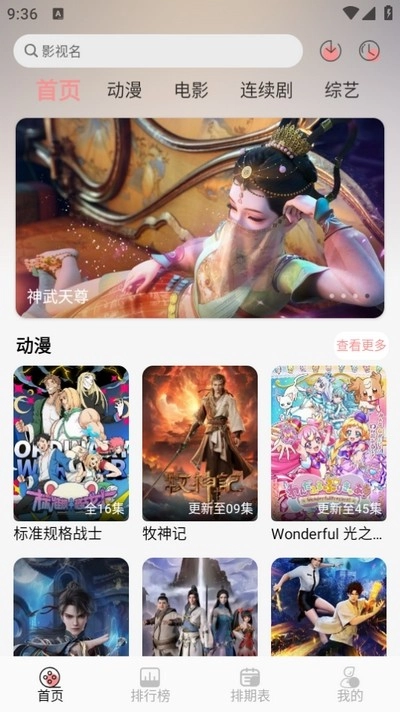Go to the 综艺 top tab

[x=342, y=90]
